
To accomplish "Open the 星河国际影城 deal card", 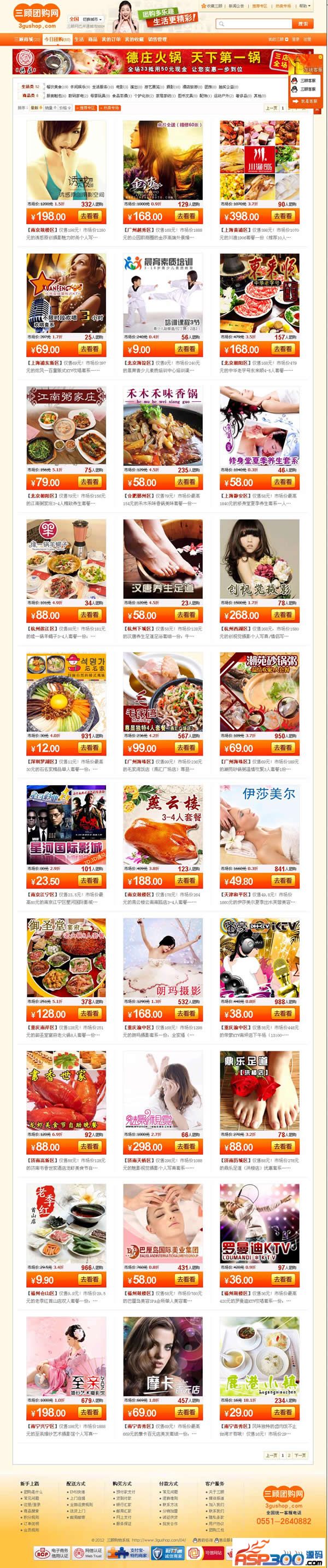I will click(66, 823).
